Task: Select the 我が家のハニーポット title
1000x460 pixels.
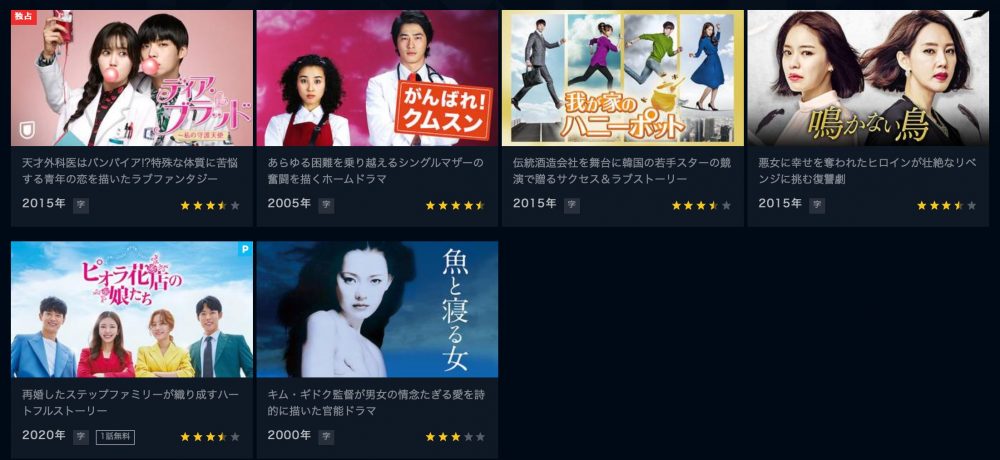Action: 622,79
